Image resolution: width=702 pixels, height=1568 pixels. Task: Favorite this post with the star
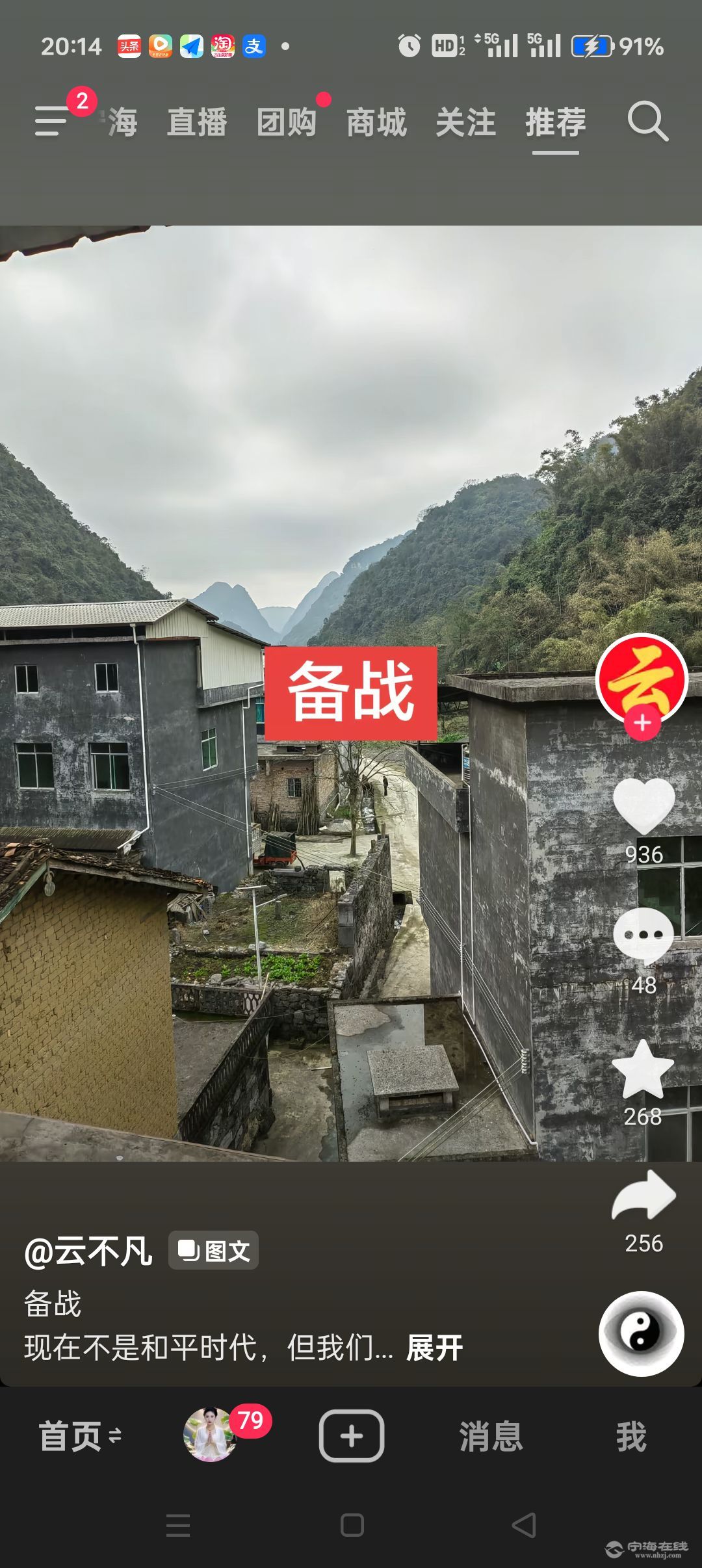click(x=643, y=1069)
